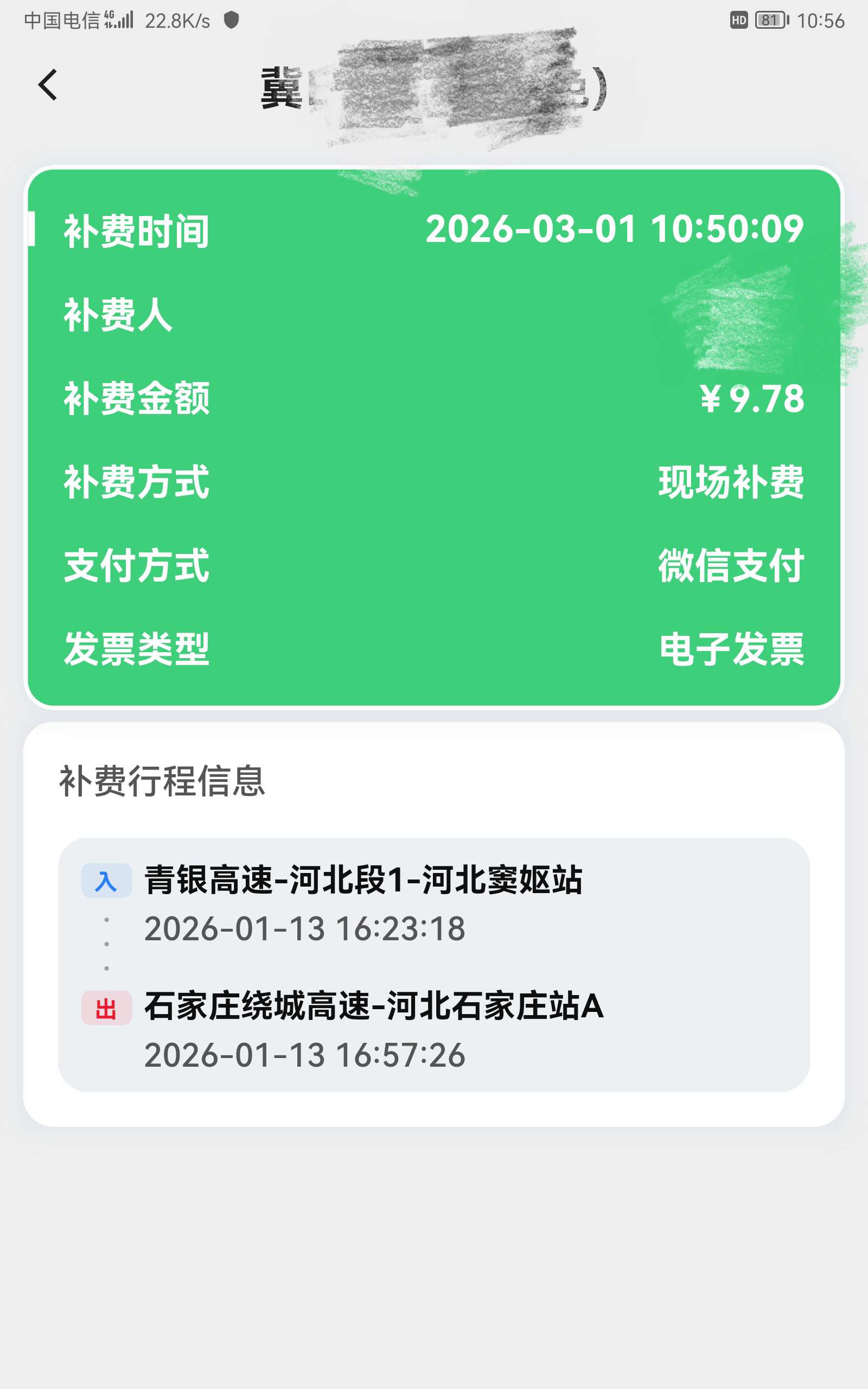Toggle the 支付方式 WeChat payment row
868x1389 pixels.
[x=434, y=567]
